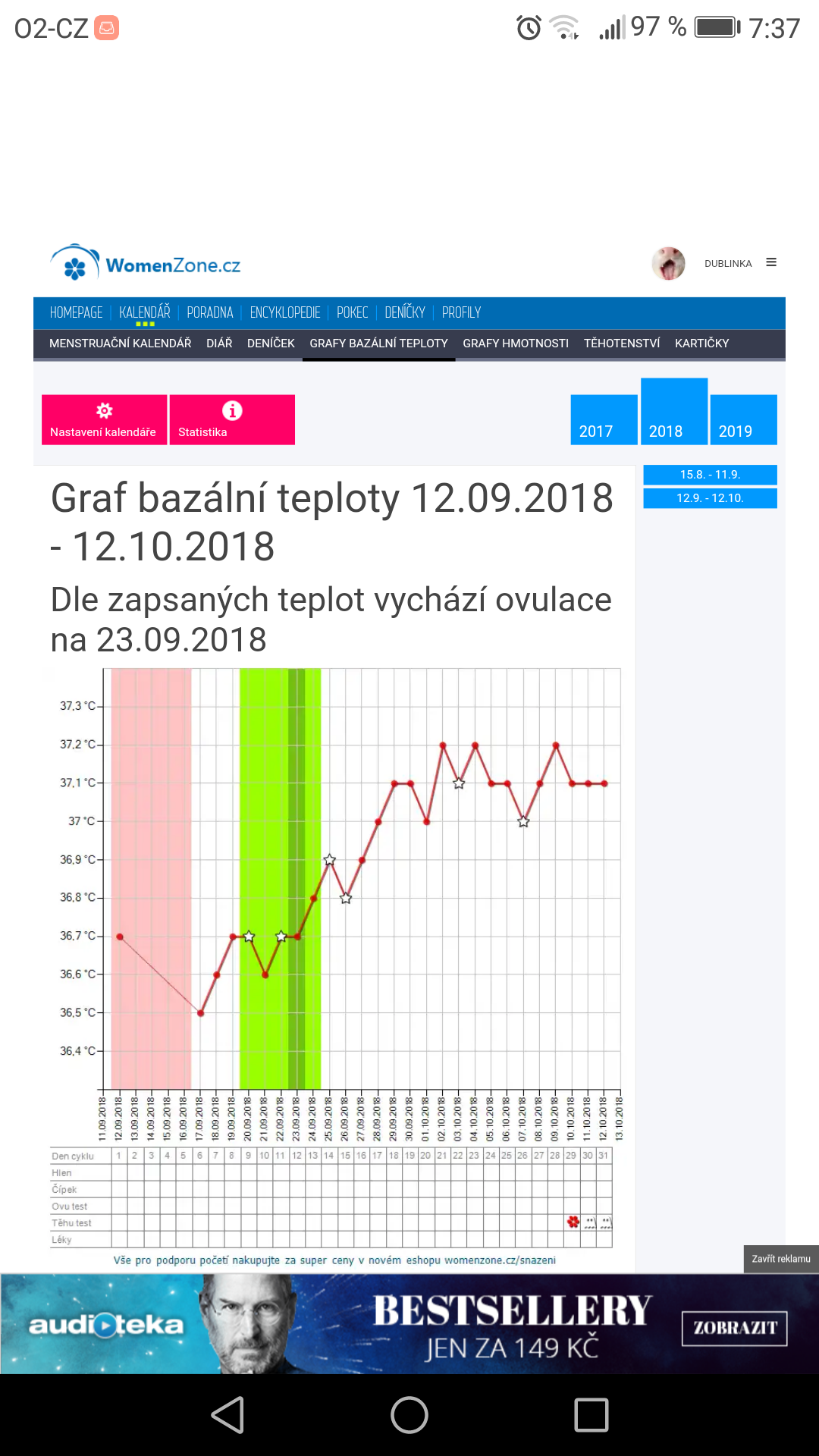The width and height of the screenshot is (819, 1456).
Task: Switch to Grafy hmotnosti
Action: [516, 344]
